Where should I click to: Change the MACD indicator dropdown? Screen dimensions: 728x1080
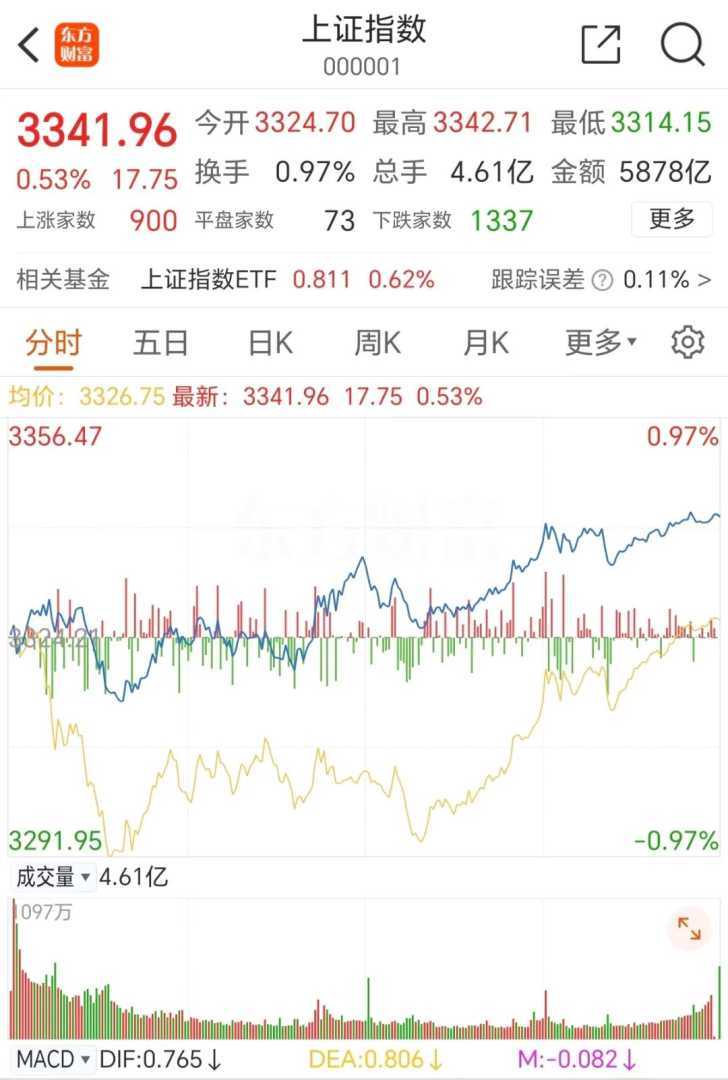tap(54, 1059)
